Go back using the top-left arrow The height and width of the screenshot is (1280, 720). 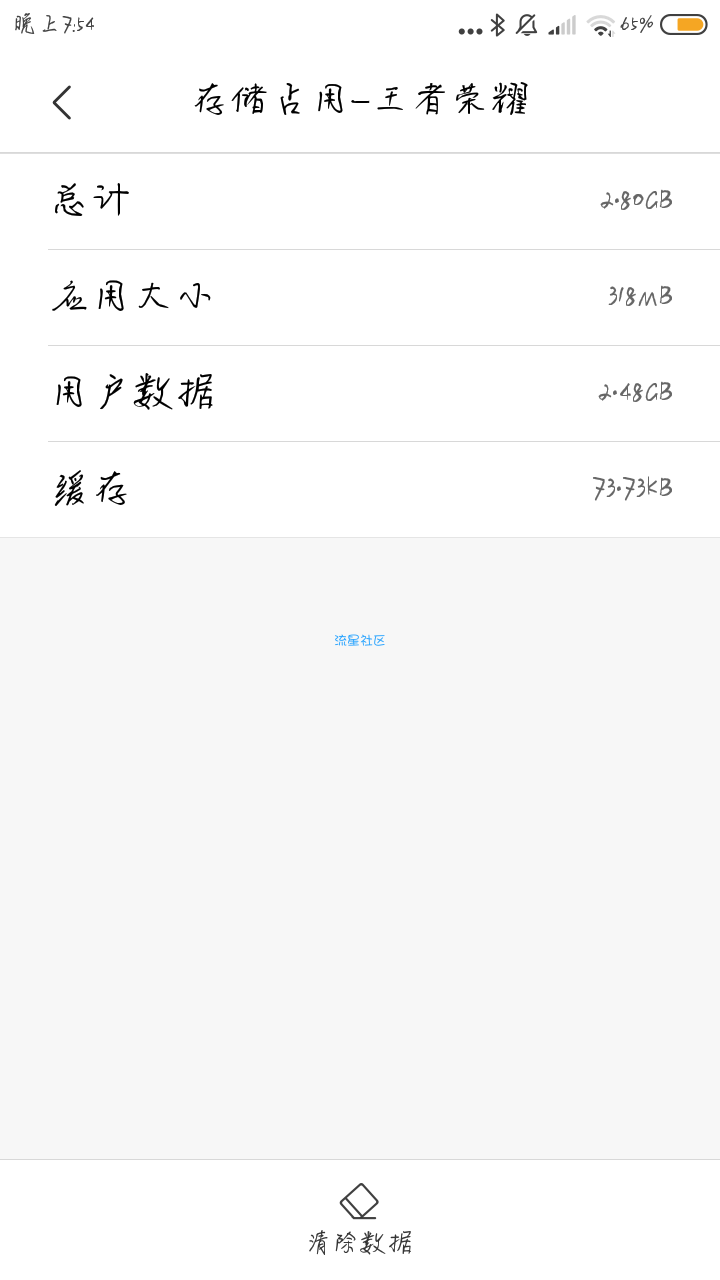click(x=62, y=102)
